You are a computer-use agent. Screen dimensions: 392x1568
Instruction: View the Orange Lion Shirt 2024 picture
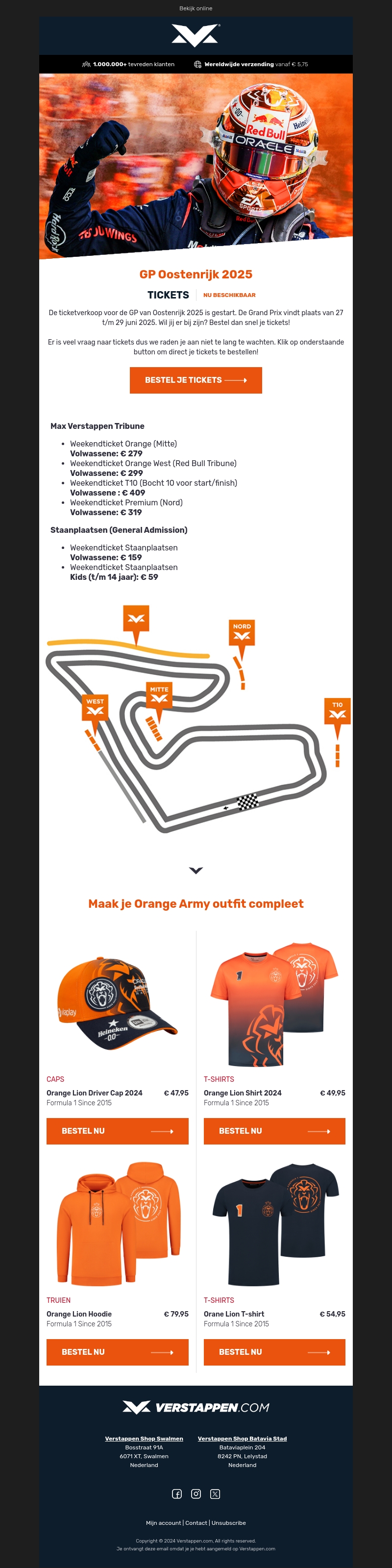click(x=274, y=1004)
